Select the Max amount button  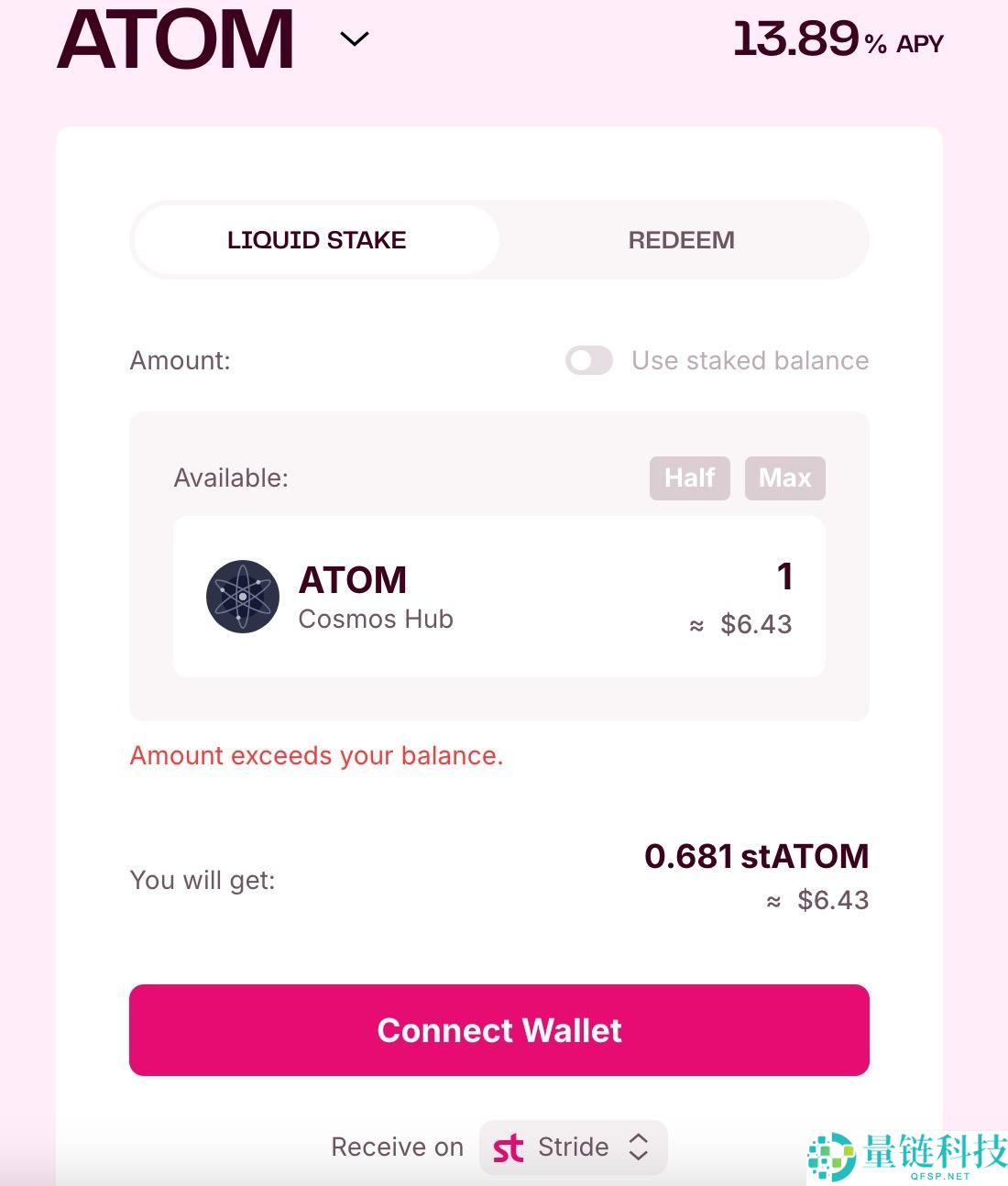(784, 478)
